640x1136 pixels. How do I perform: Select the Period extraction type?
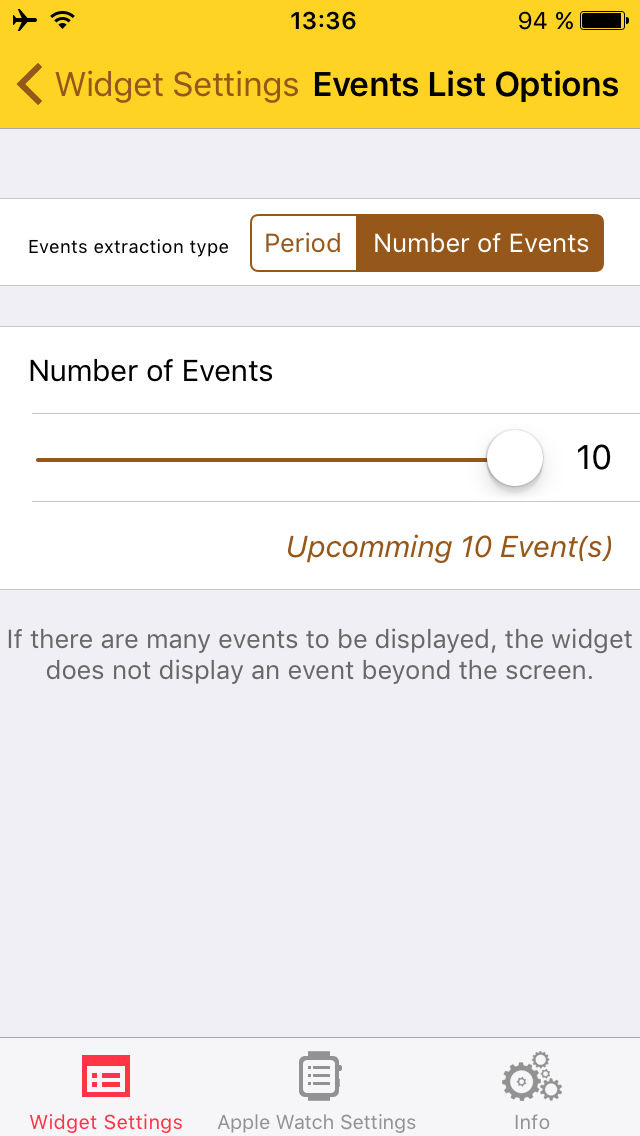coord(304,243)
